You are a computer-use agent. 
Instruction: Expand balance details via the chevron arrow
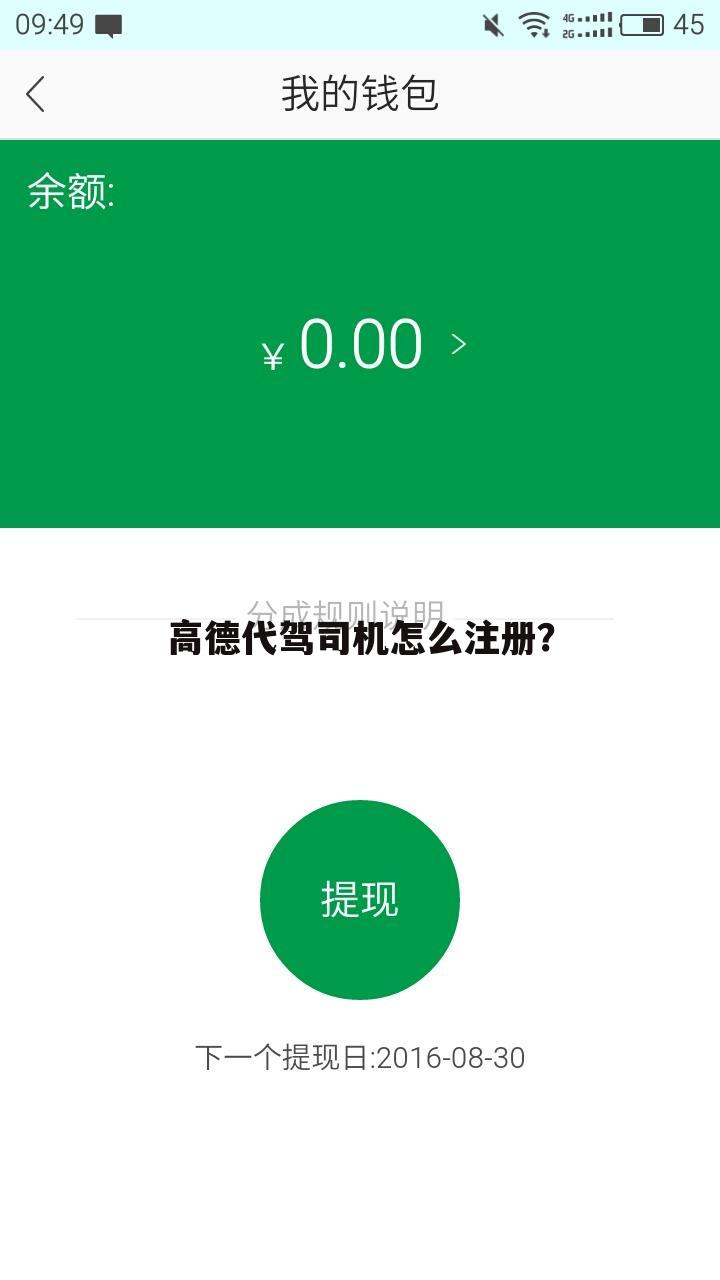(x=460, y=344)
